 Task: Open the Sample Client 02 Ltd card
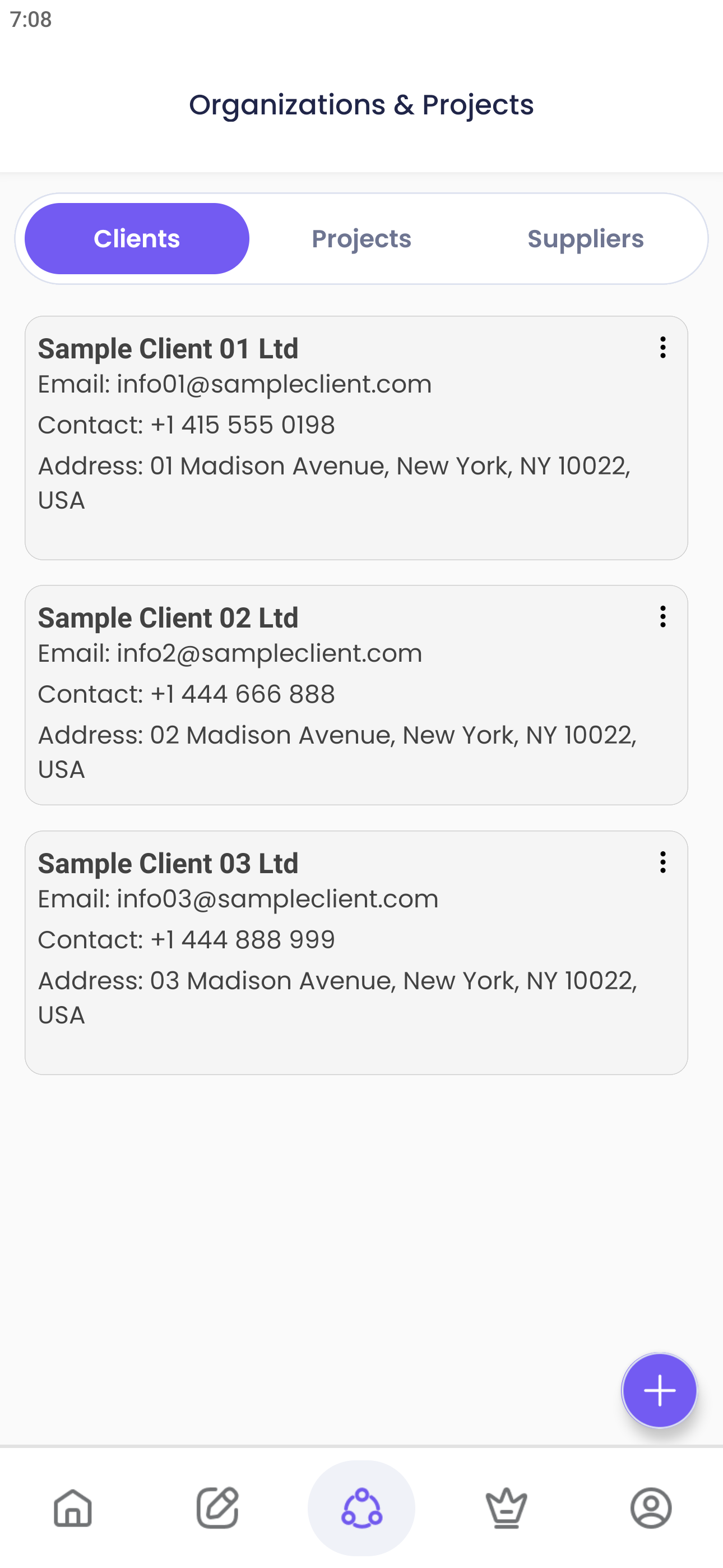[355, 694]
